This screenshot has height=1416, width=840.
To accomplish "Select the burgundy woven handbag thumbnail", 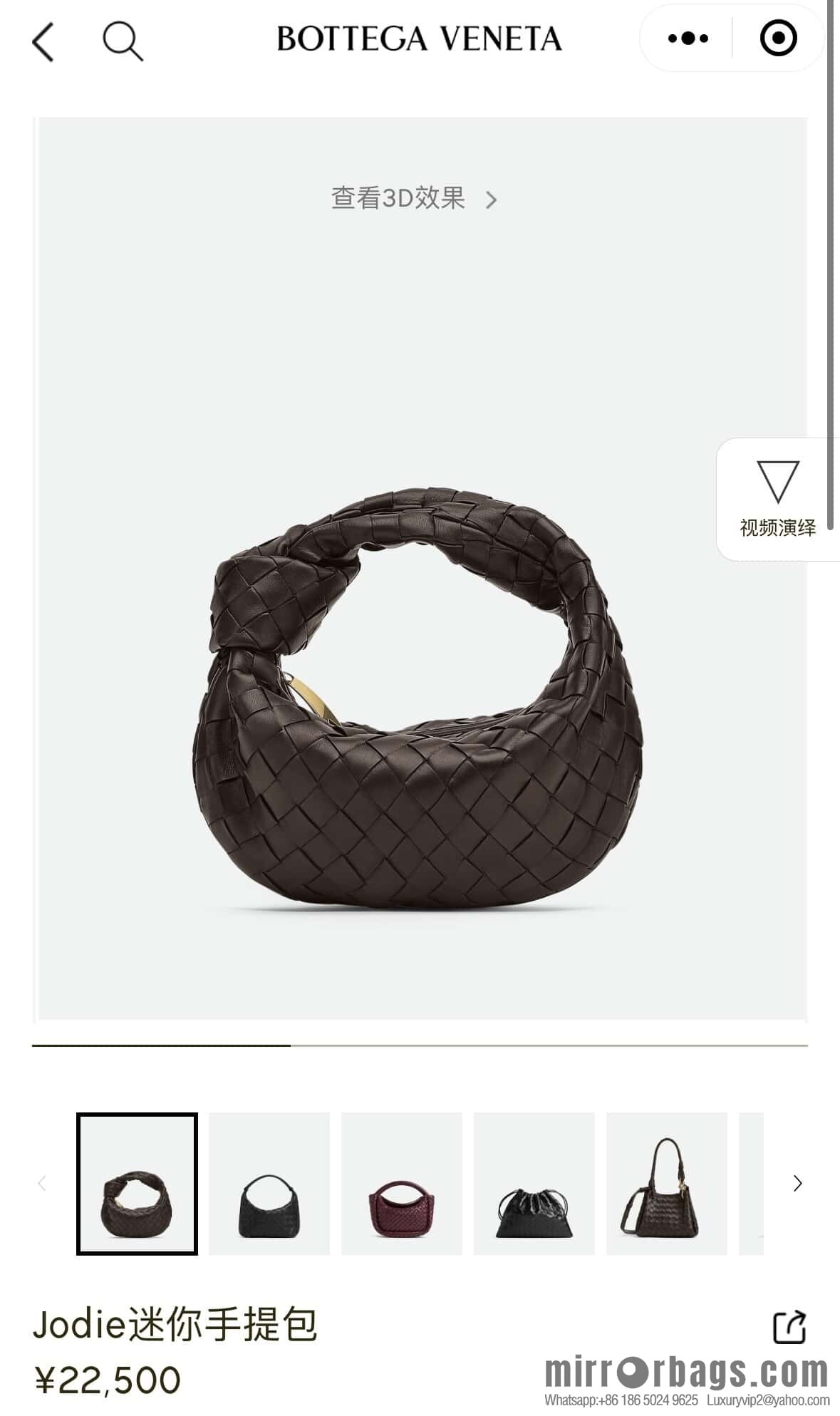I will coord(402,1184).
